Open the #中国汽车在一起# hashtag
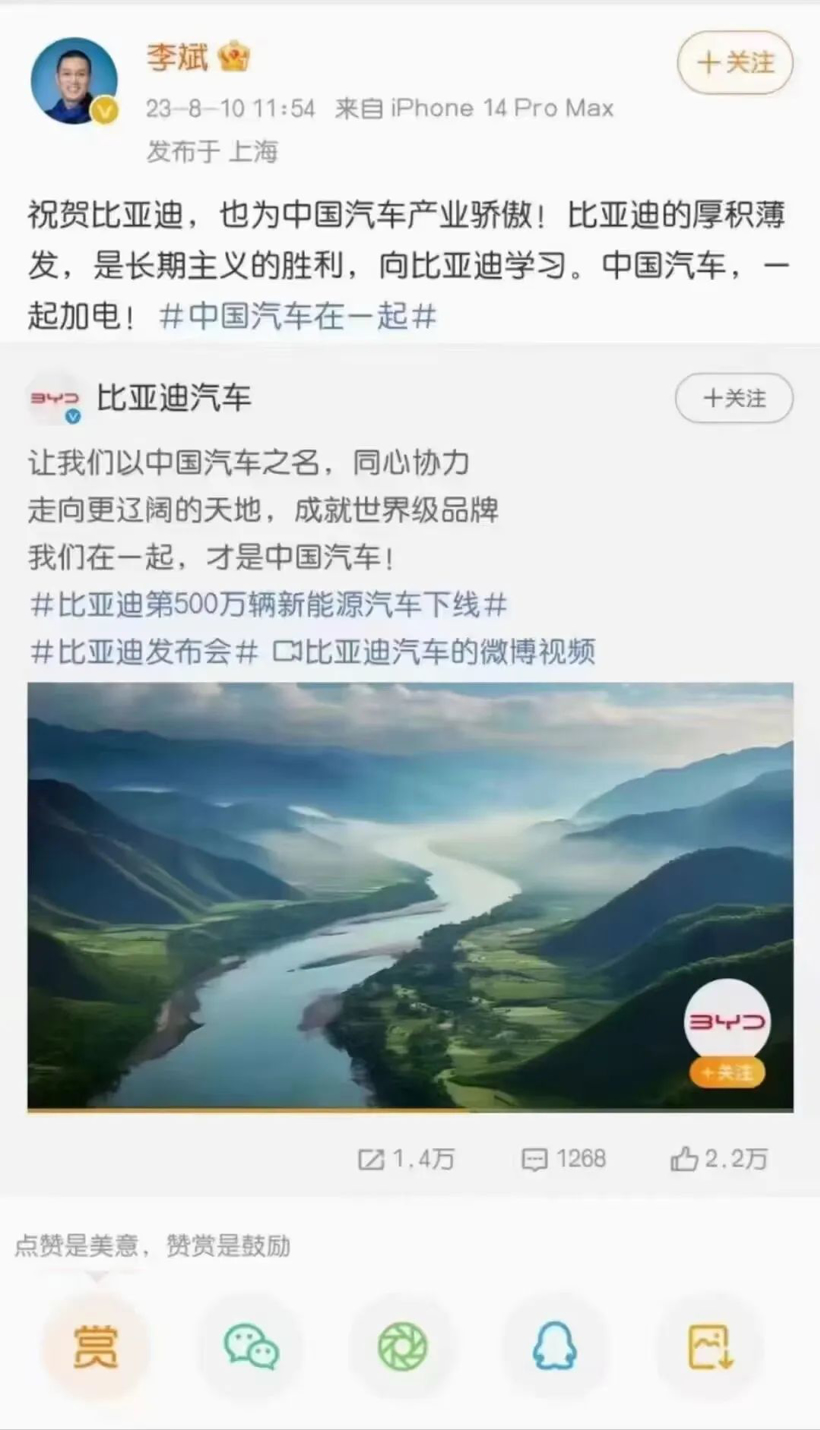This screenshot has width=820, height=1430. tap(298, 313)
